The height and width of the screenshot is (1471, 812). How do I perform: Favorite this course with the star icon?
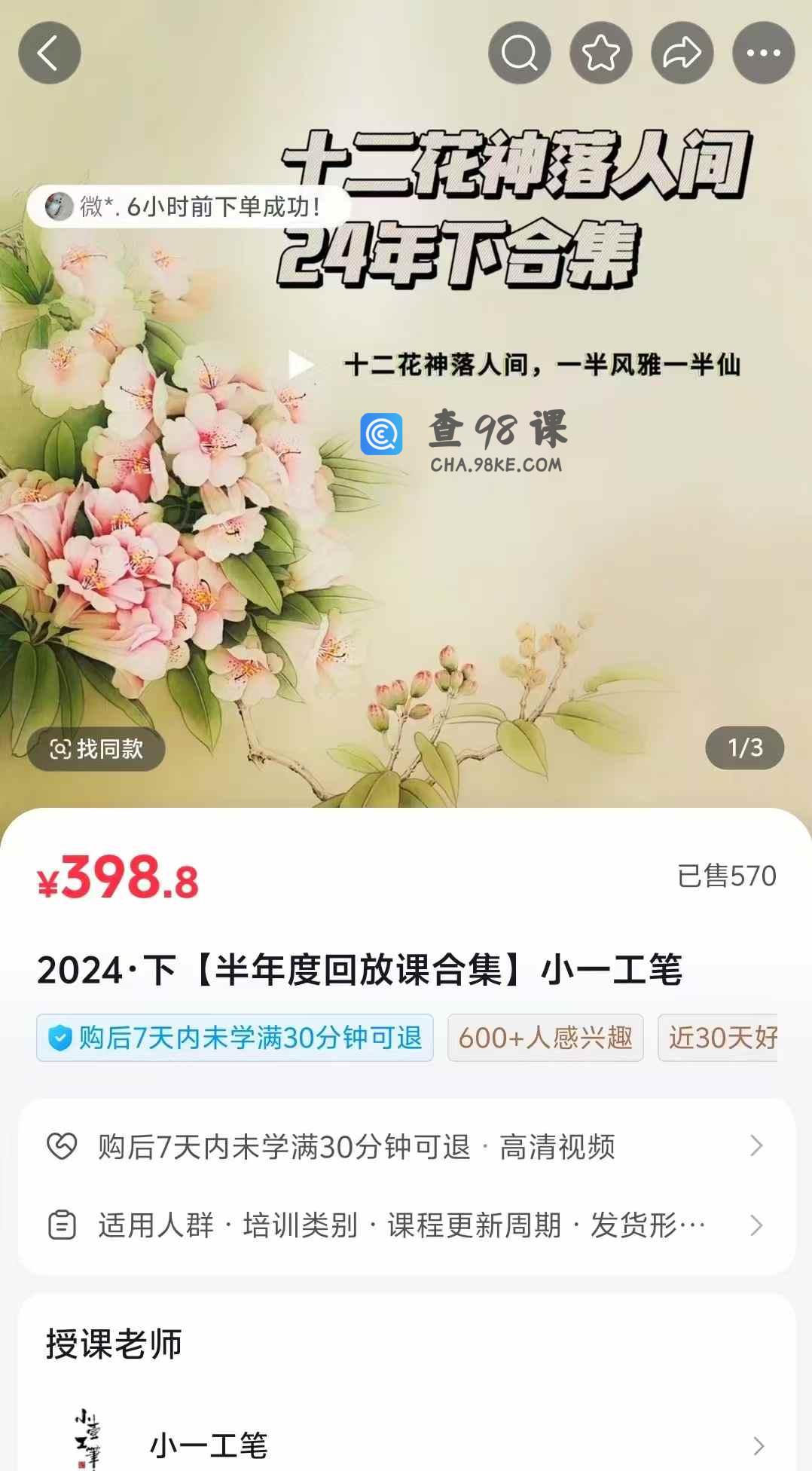point(600,53)
